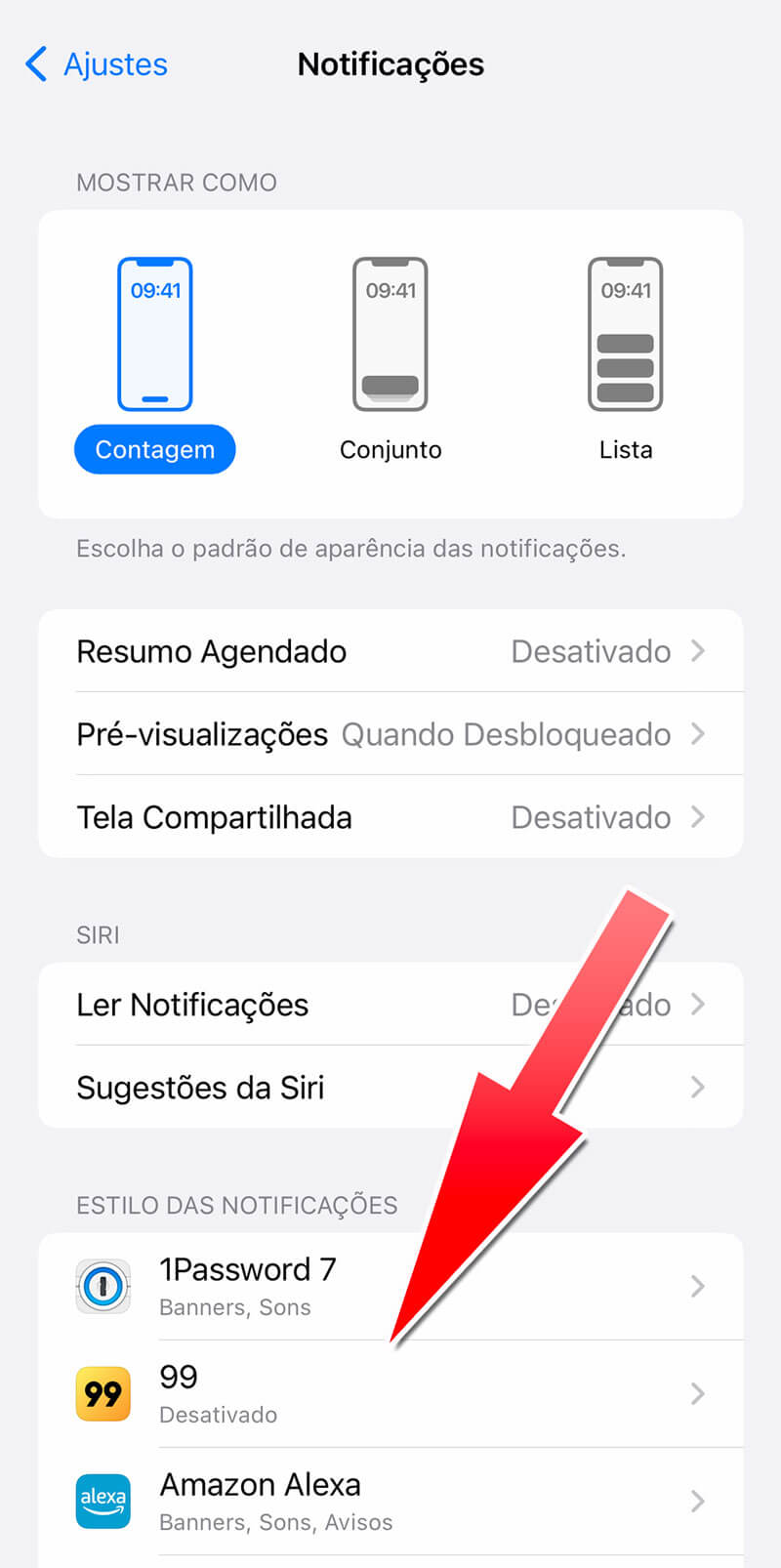Open 1Password 7 notification settings
Viewport: 781px width, 1568px height.
tap(390, 1287)
